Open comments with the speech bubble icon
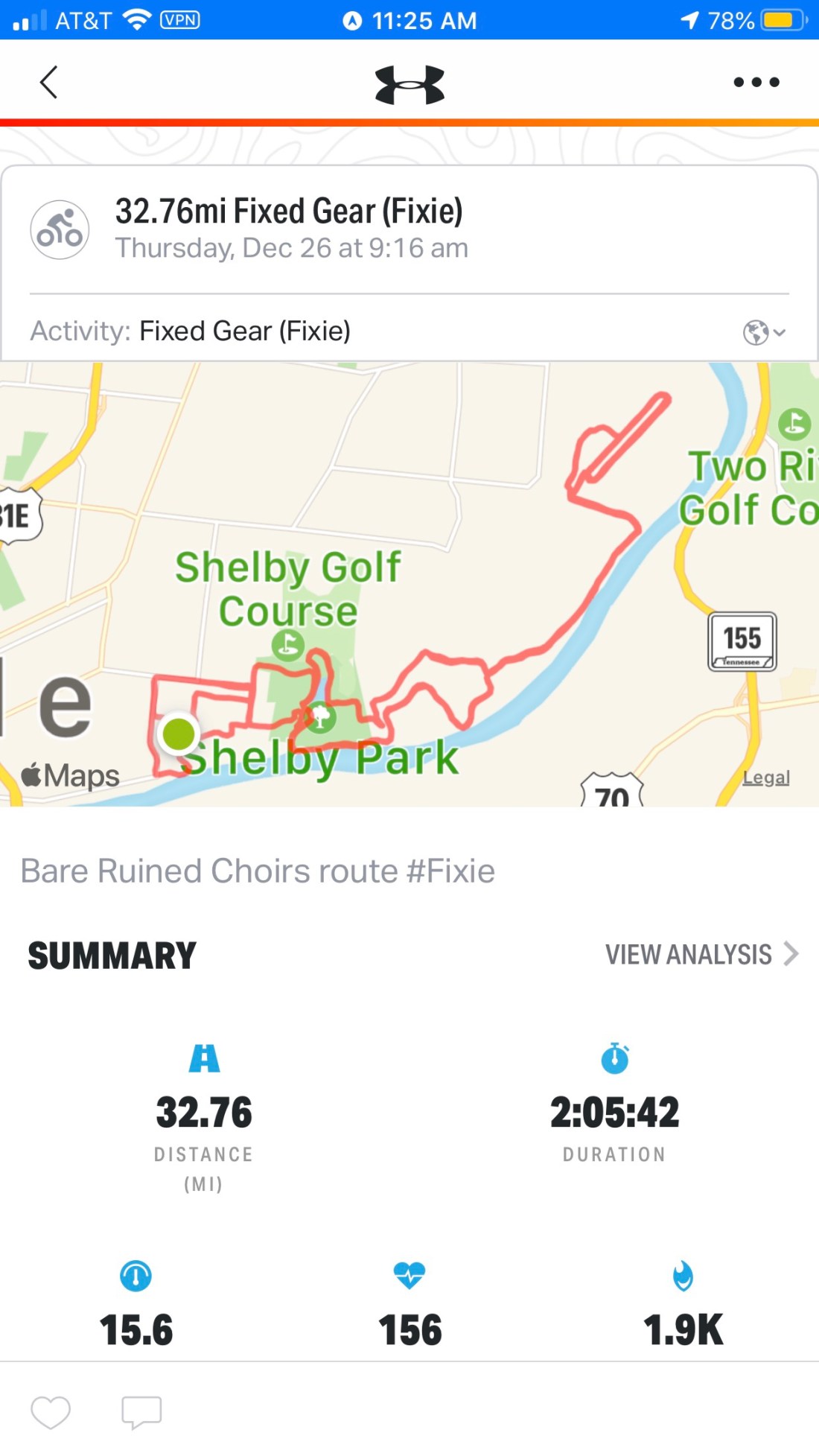 (141, 1412)
